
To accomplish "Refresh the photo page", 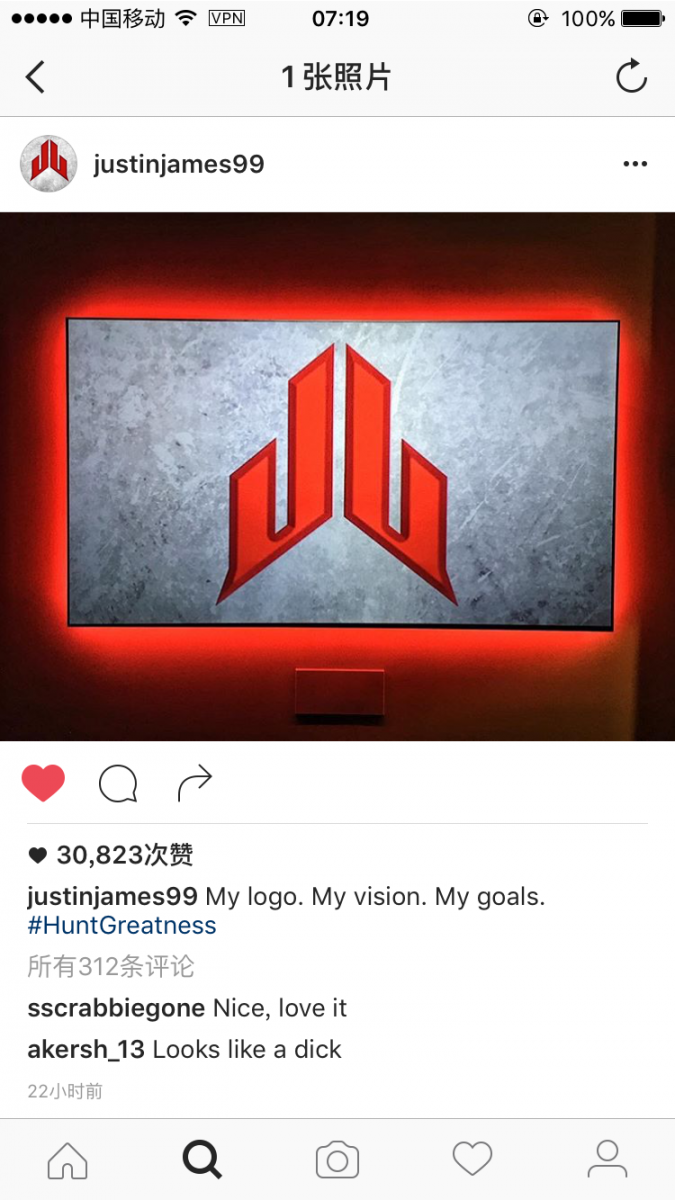I will pos(631,77).
